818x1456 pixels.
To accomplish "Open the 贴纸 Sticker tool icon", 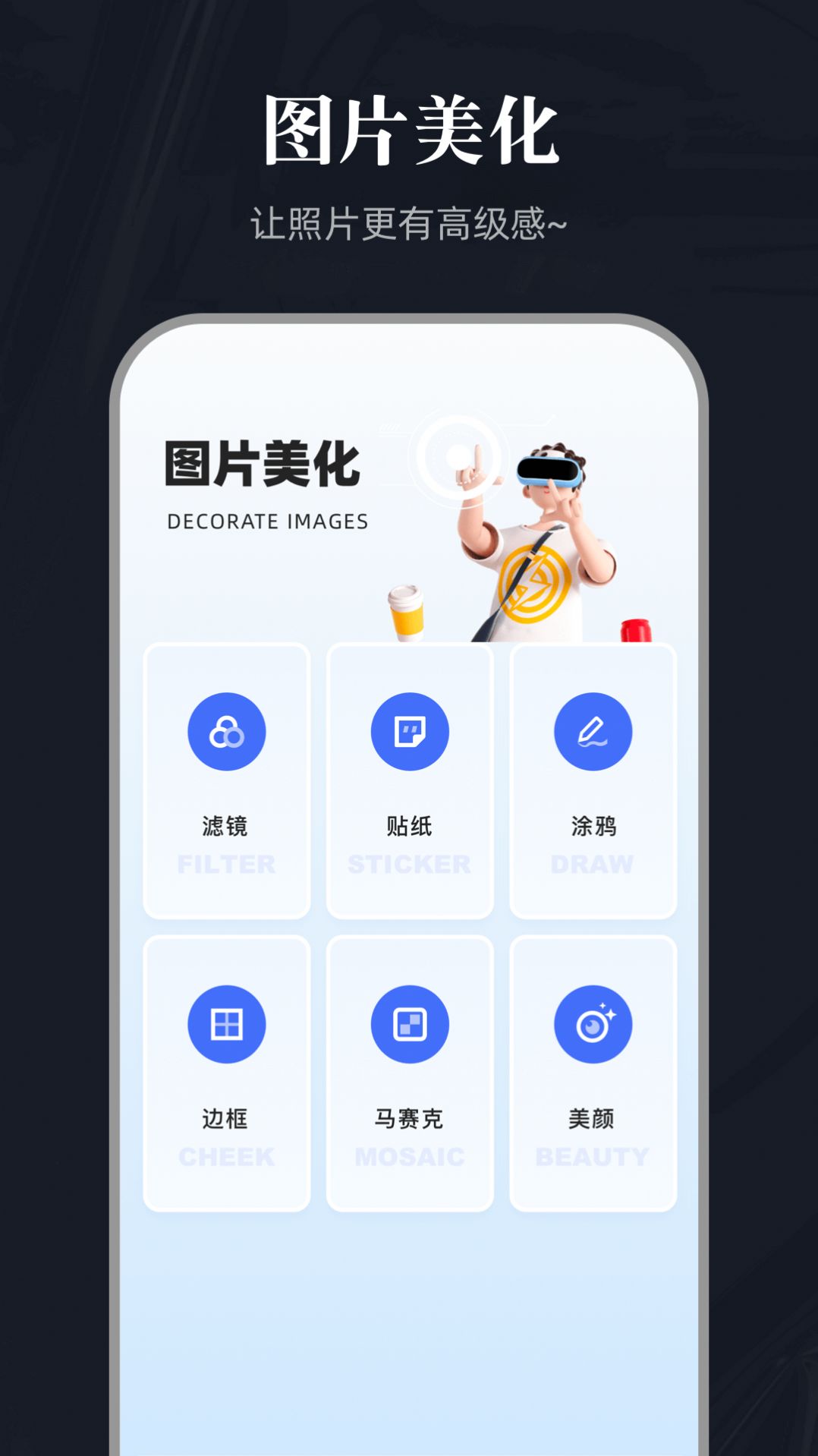I will click(x=409, y=730).
